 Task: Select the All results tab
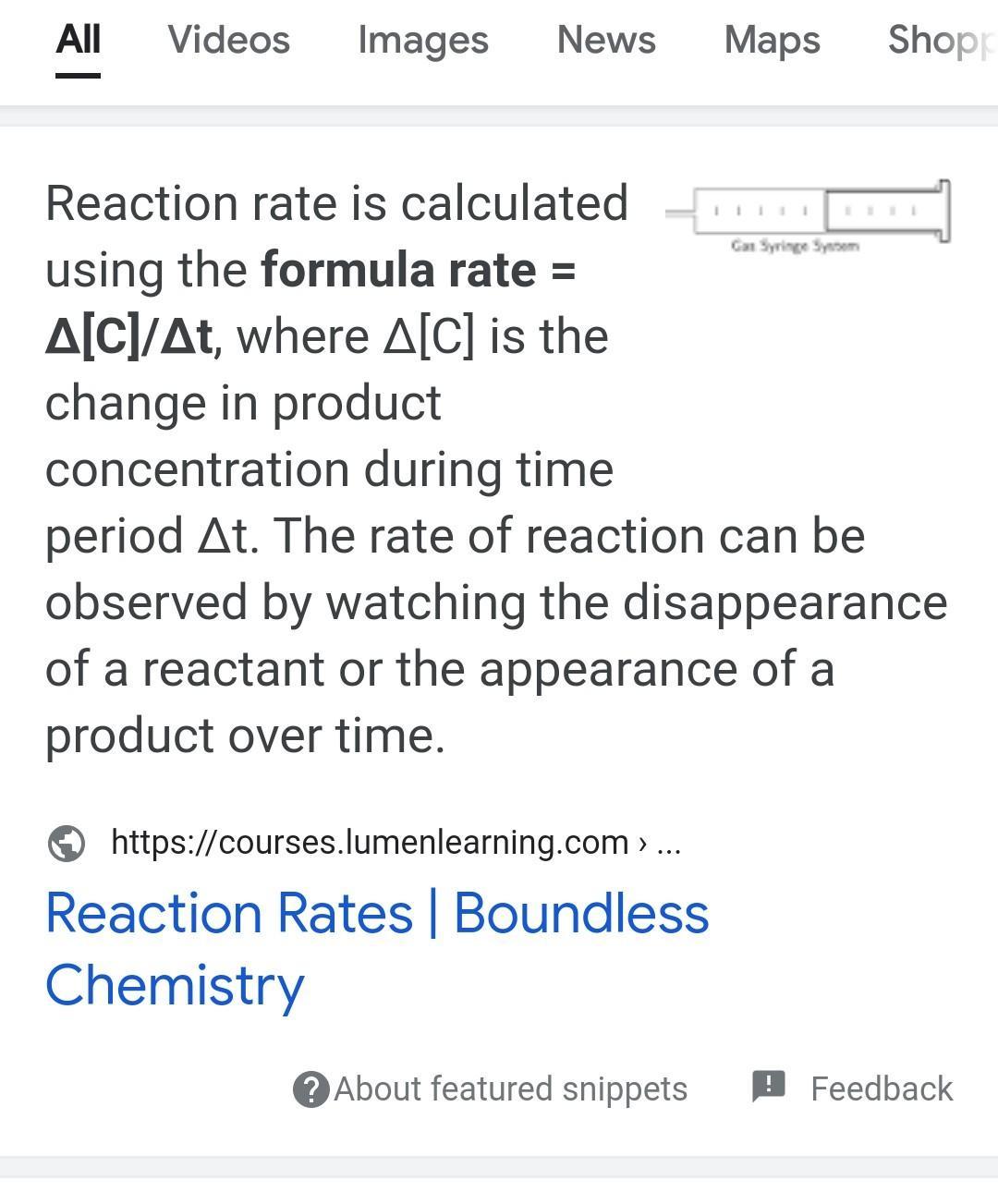[79, 41]
